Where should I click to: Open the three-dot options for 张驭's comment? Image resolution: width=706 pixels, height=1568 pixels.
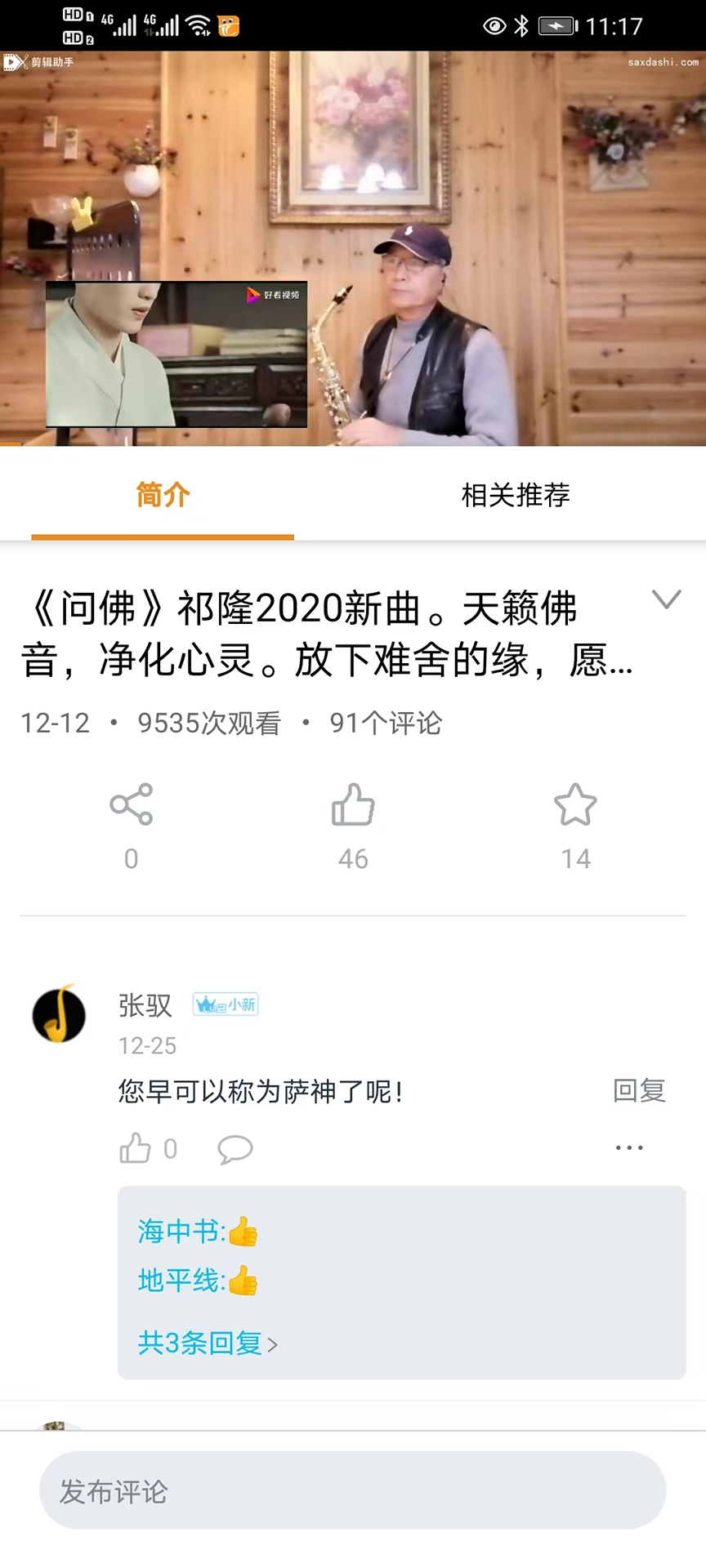point(628,1147)
